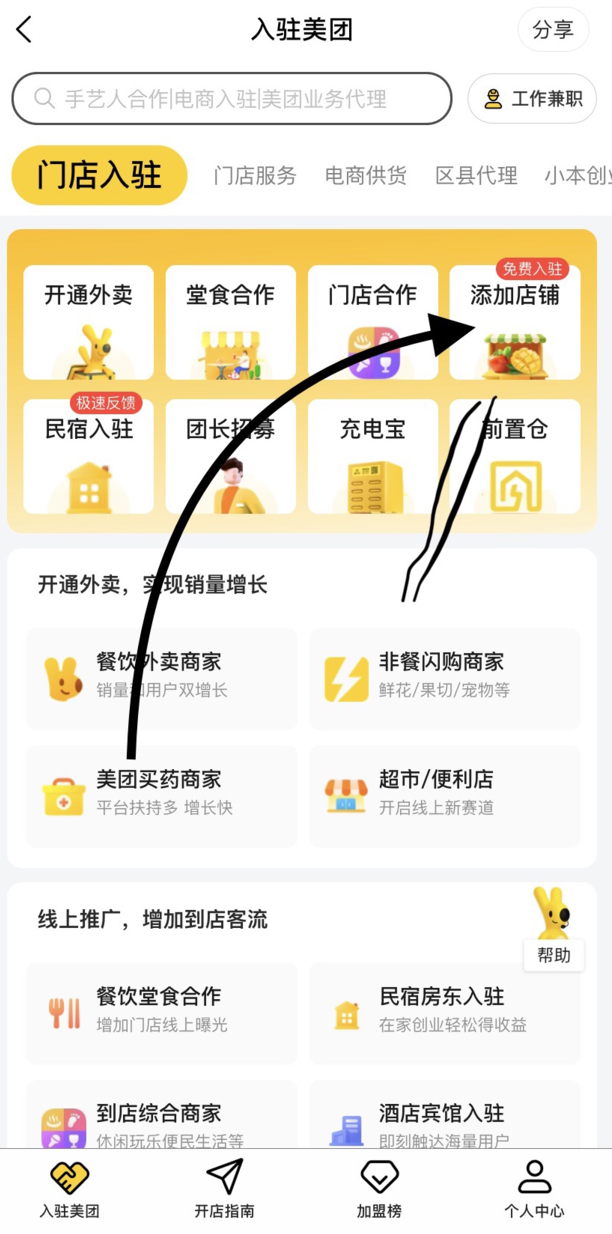
Task: Go back using the top-left arrow
Action: (25, 30)
